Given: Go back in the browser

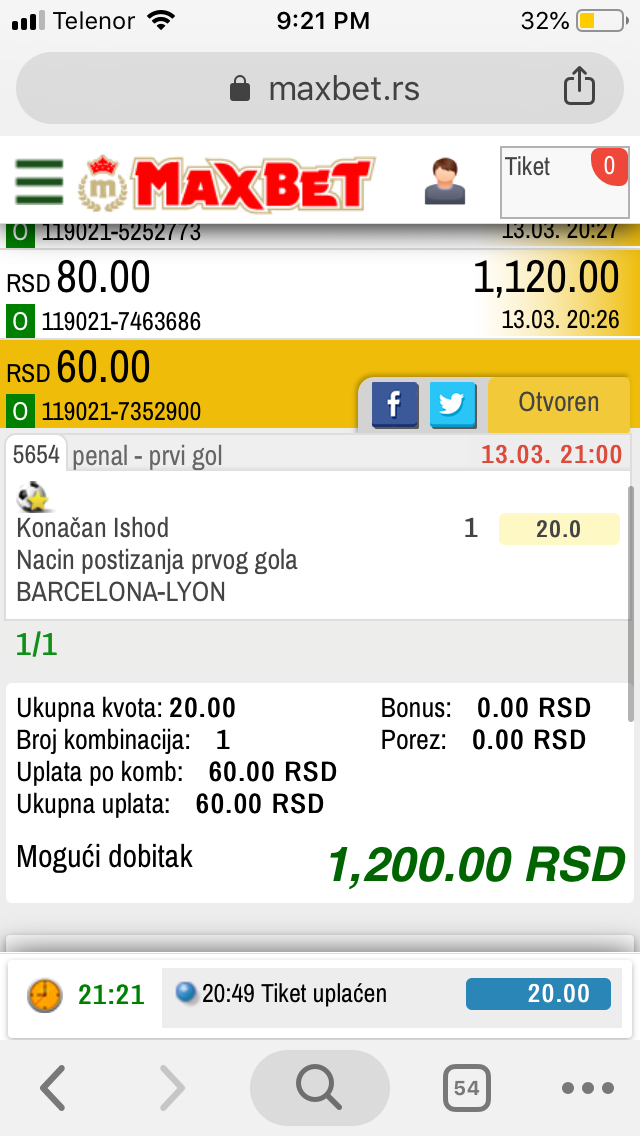Looking at the screenshot, I should [53, 1087].
